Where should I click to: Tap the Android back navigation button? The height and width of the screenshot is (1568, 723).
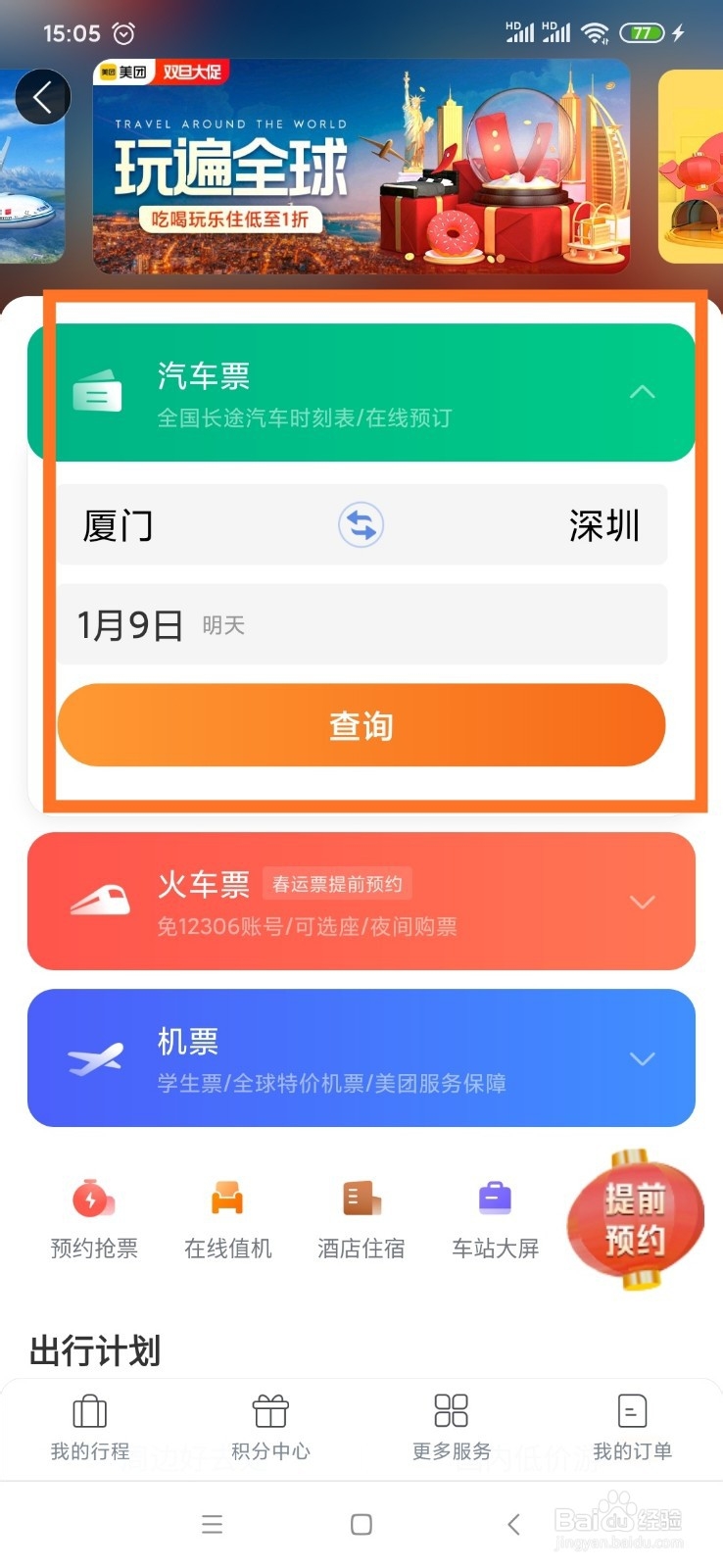(x=513, y=1525)
